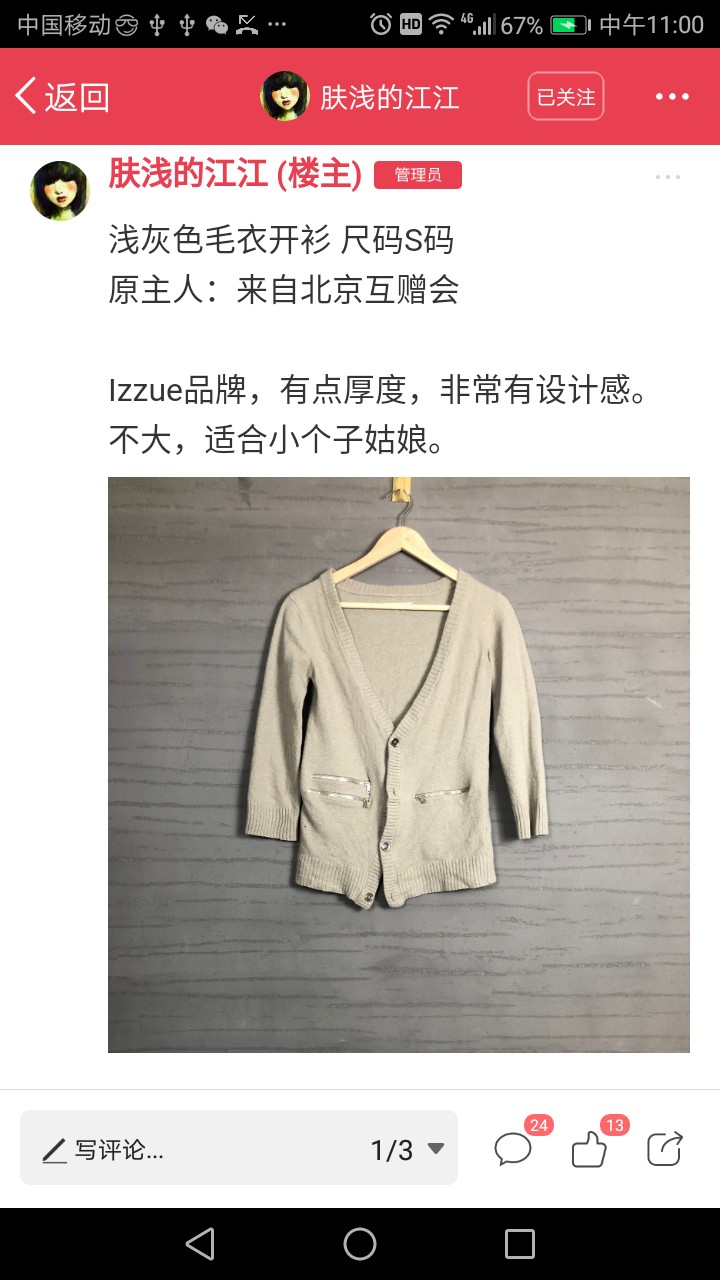The image size is (720, 1280).
Task: Open the overflow menu in the red header
Action: 672,97
